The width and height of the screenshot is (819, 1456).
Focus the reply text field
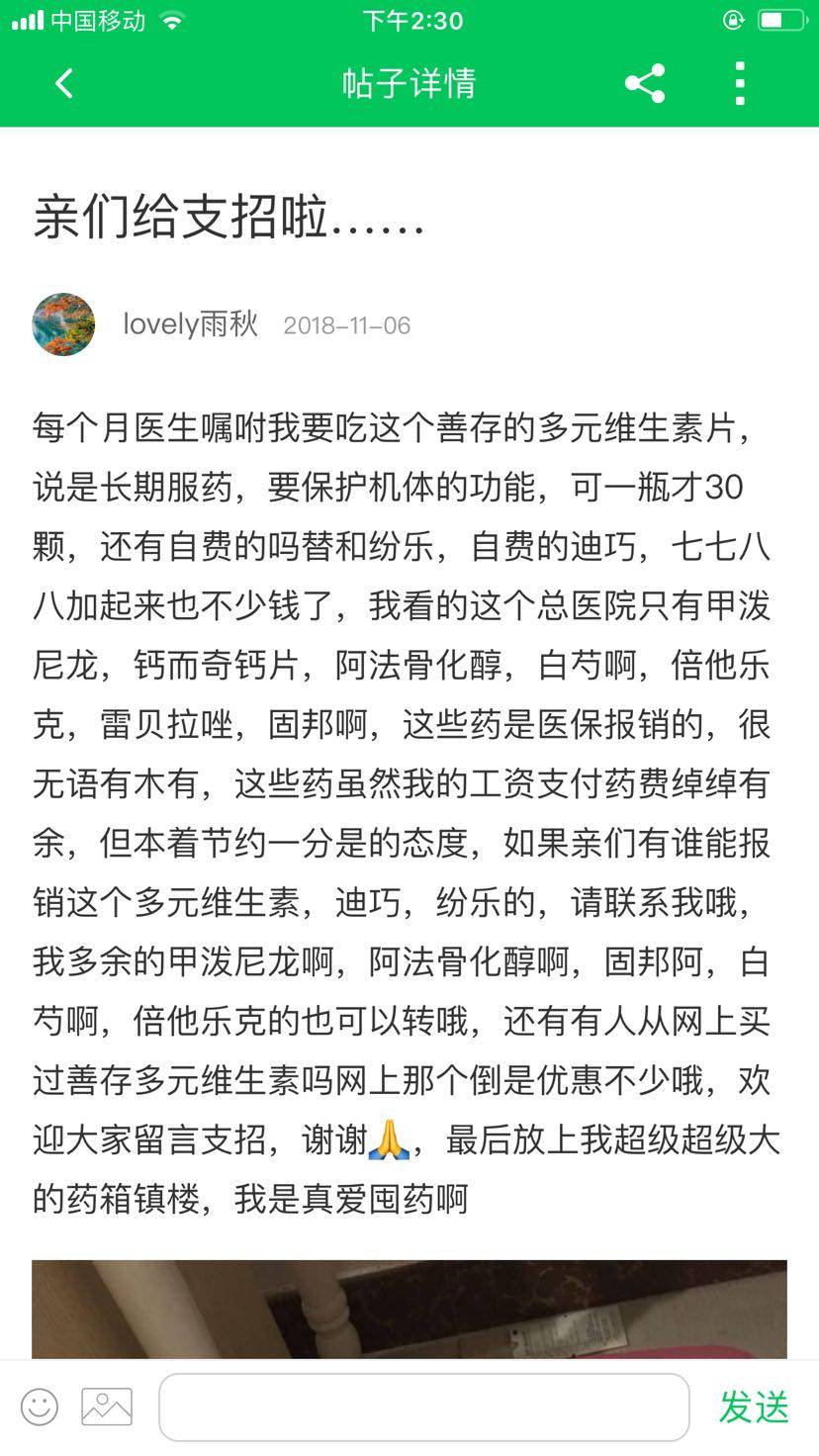[423, 1407]
